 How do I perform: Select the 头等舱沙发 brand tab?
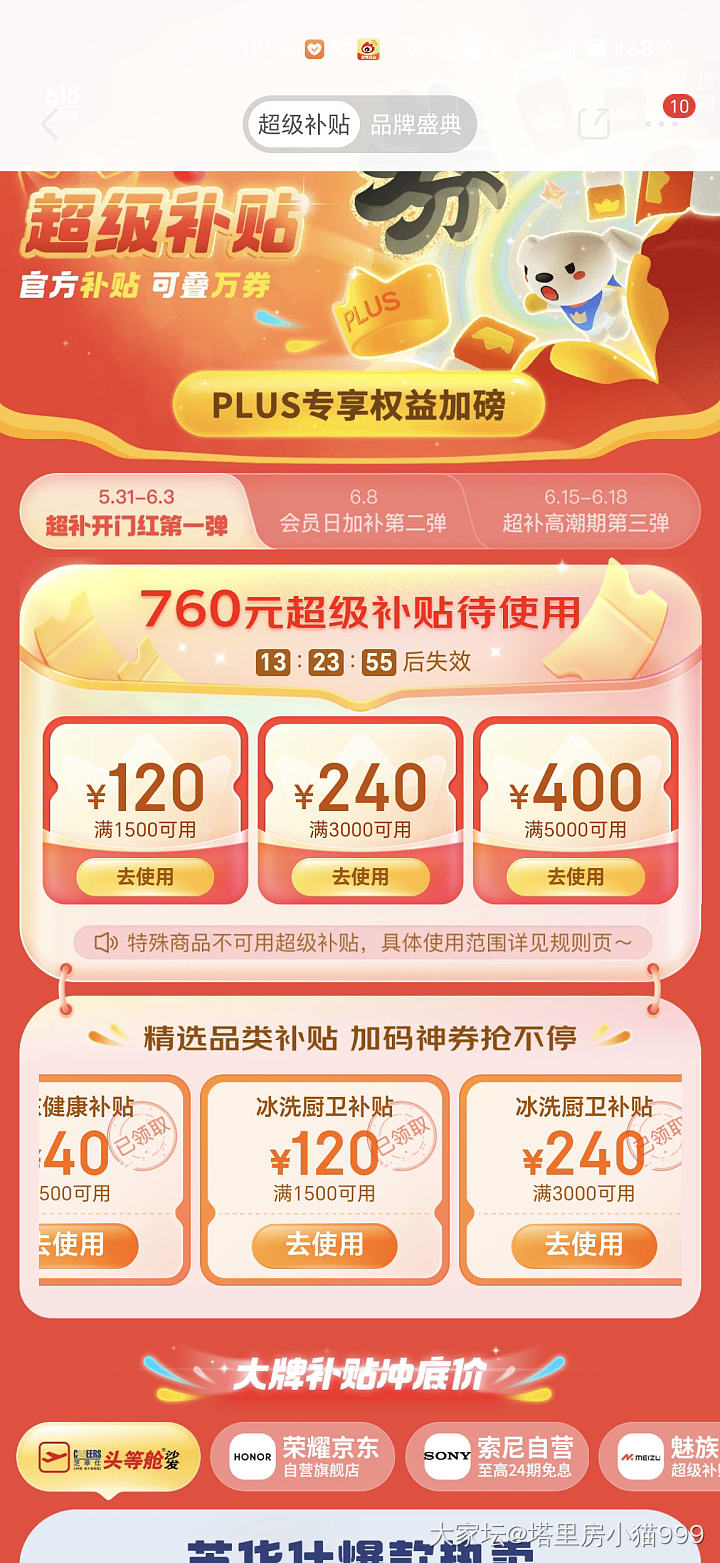[x=108, y=1456]
